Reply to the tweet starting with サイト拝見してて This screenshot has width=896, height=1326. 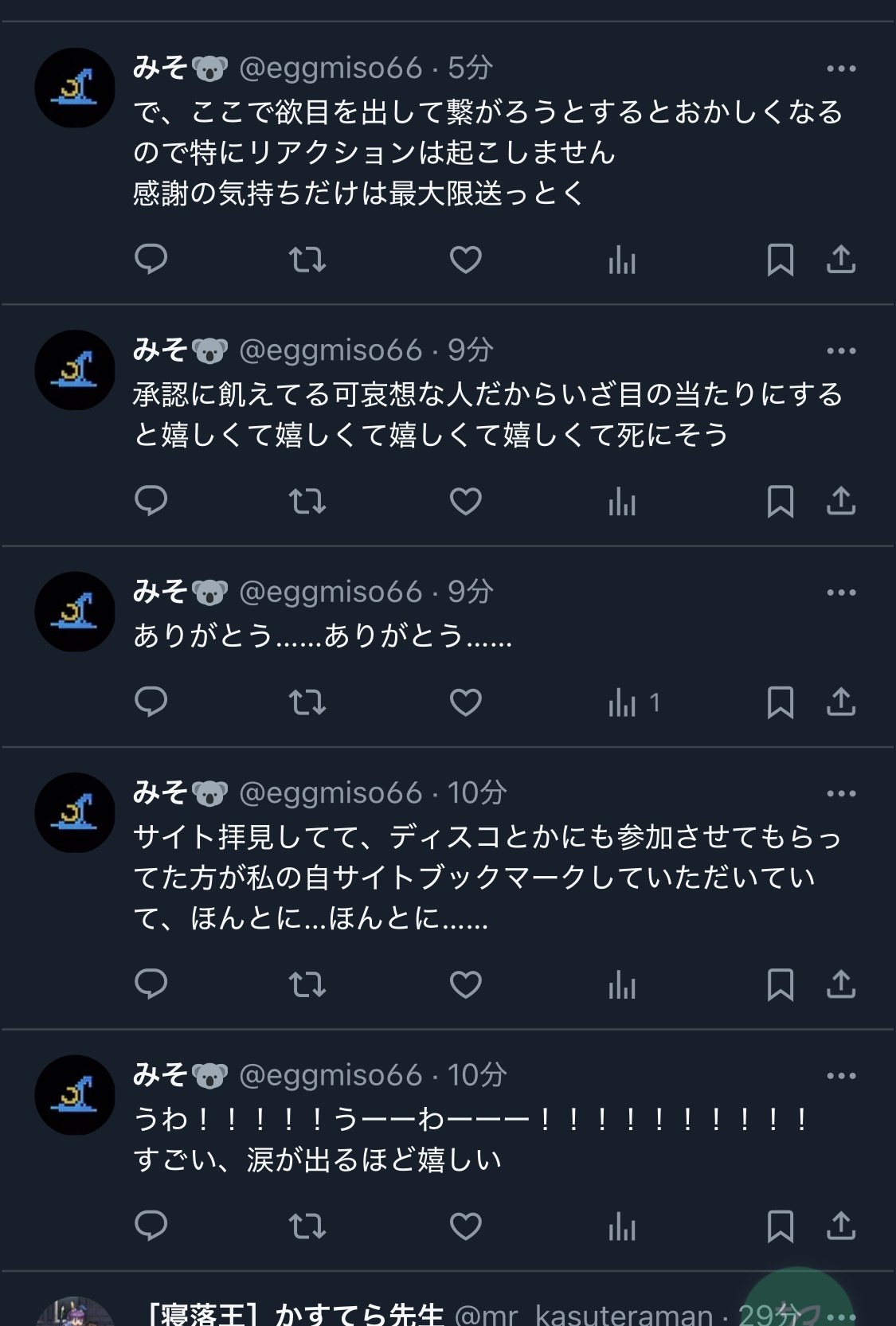pos(151,984)
